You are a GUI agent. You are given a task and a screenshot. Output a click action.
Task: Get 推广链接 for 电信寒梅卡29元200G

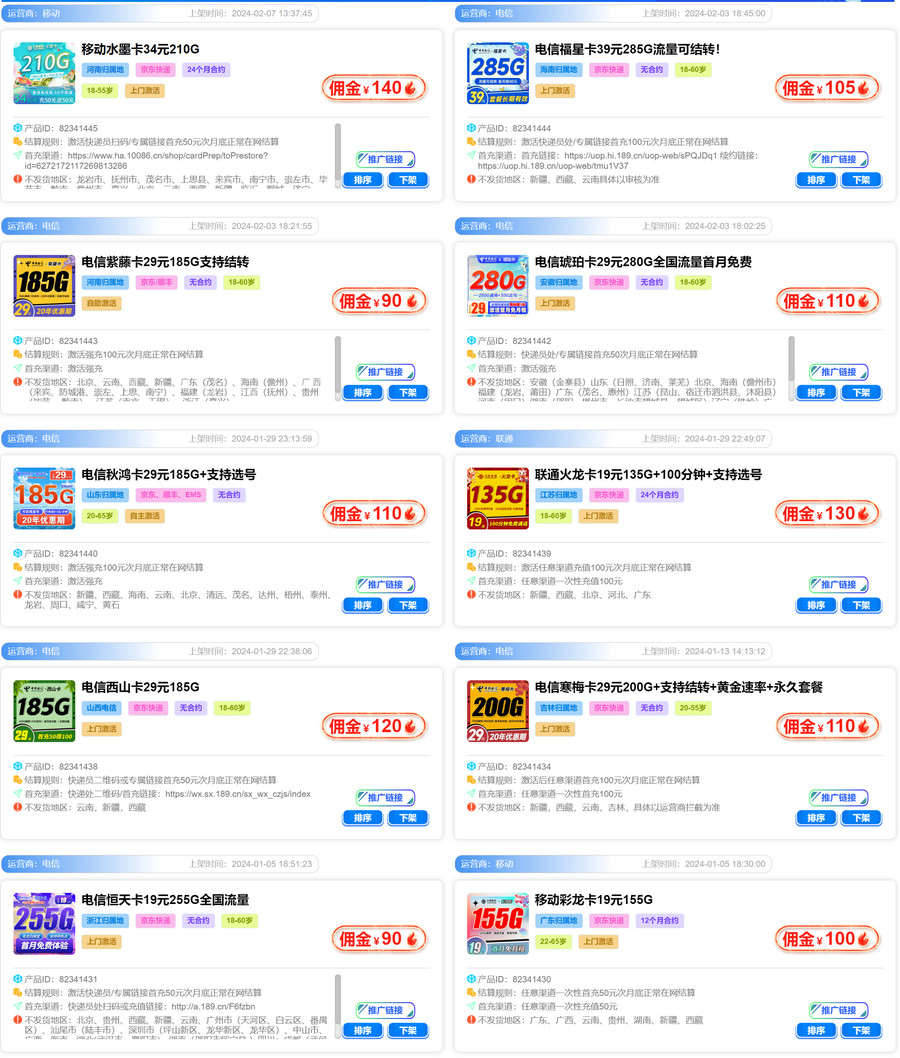pos(838,798)
